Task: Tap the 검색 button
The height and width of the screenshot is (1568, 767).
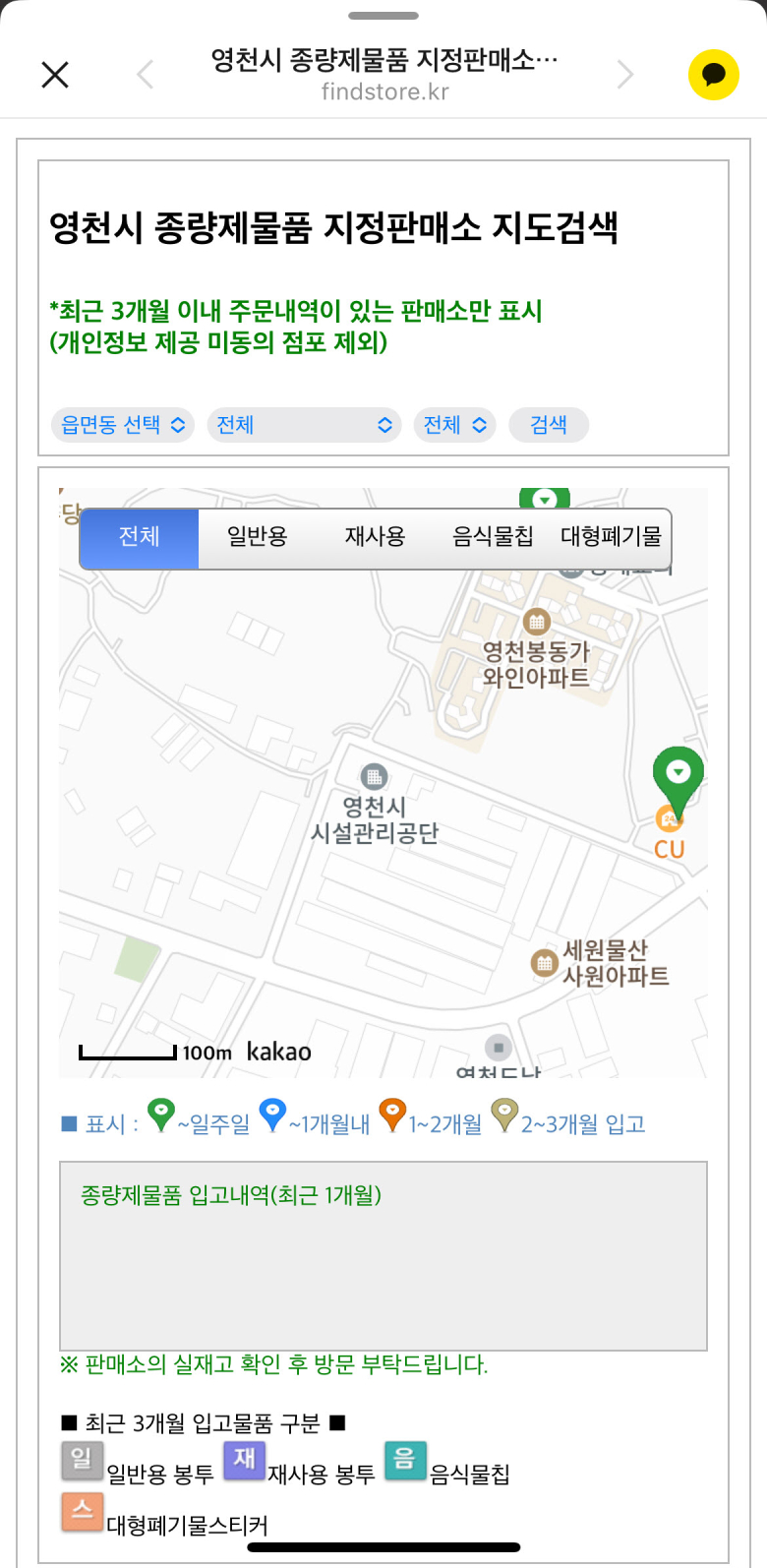Action: pos(549,425)
